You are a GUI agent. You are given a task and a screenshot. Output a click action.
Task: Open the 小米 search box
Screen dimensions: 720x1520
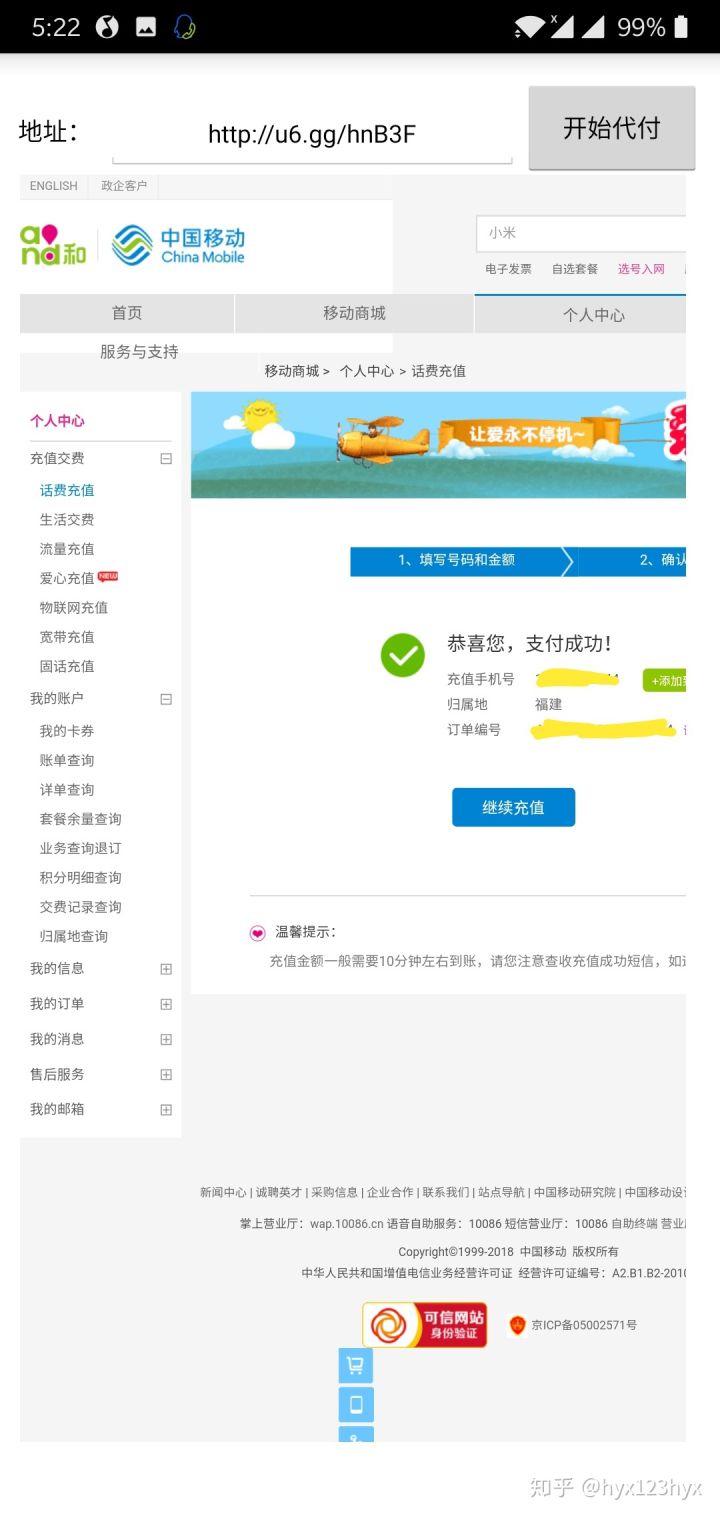tap(580, 233)
